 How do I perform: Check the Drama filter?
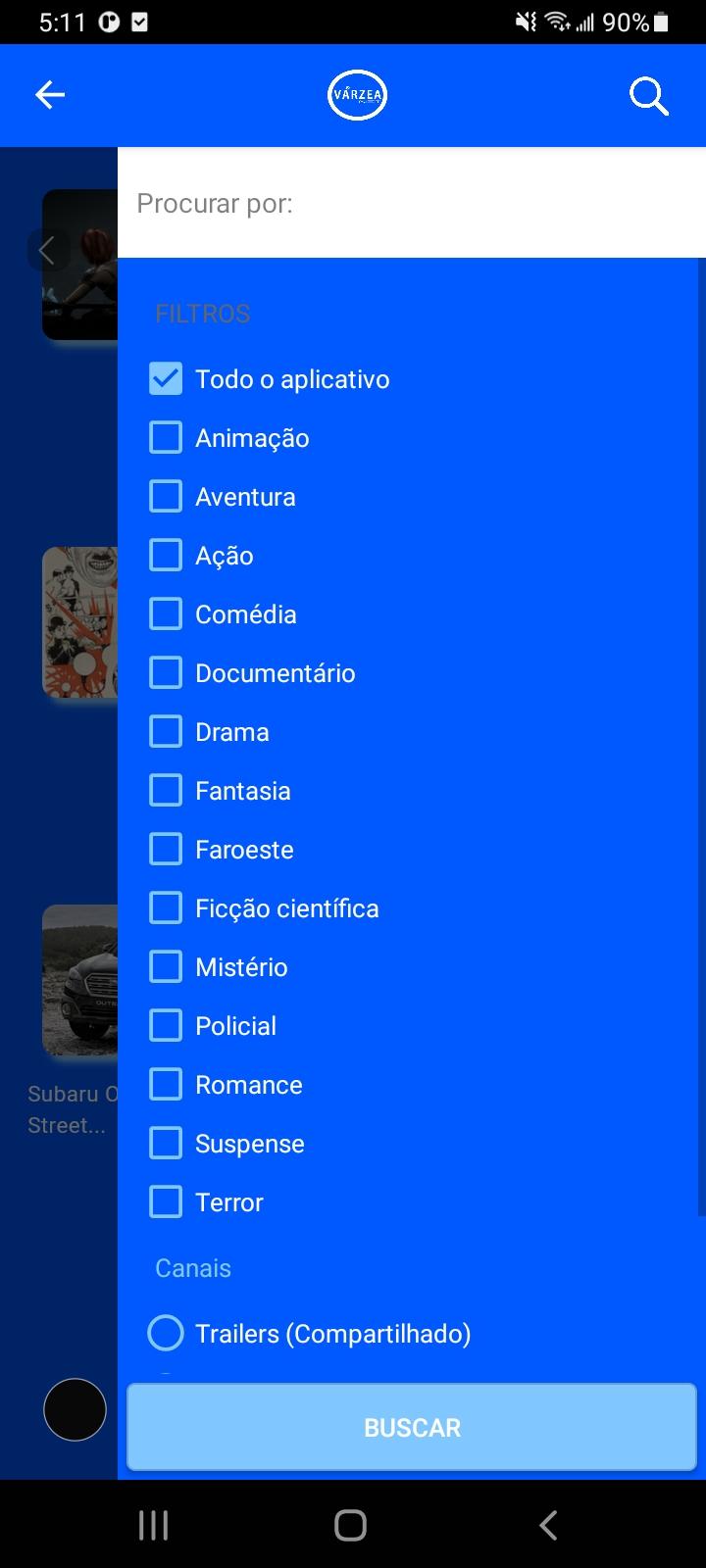point(166,732)
